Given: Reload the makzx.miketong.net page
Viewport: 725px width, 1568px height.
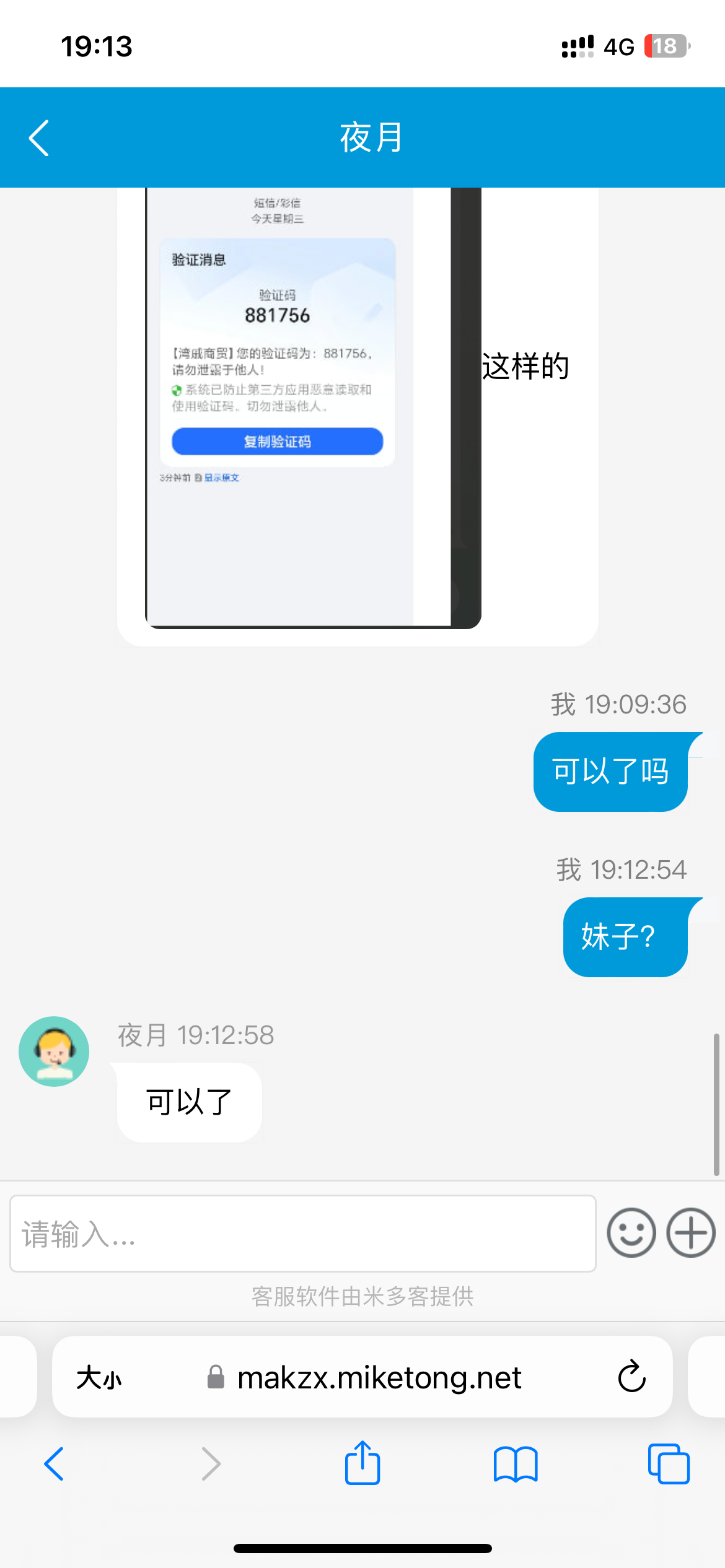Looking at the screenshot, I should [x=631, y=1377].
